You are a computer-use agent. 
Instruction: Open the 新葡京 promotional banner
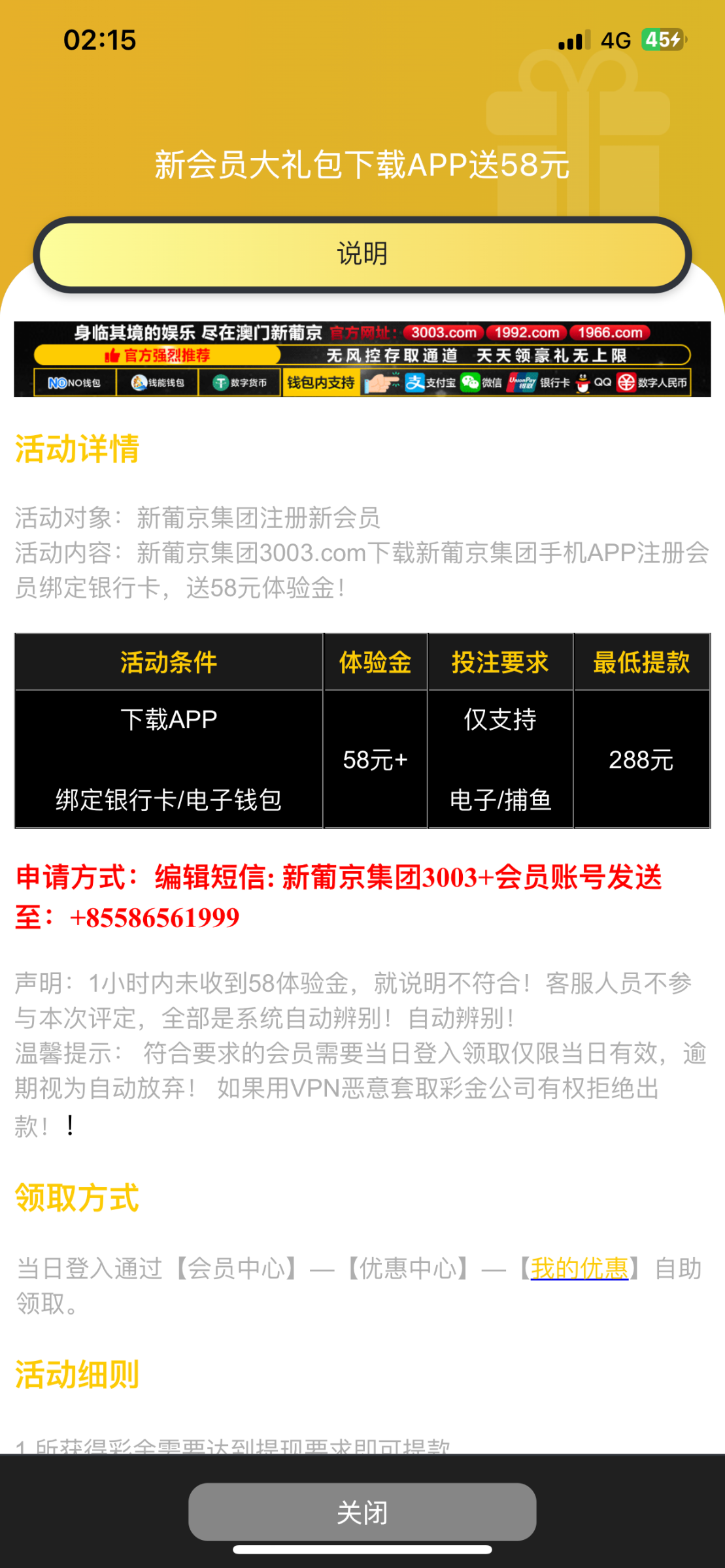362,359
